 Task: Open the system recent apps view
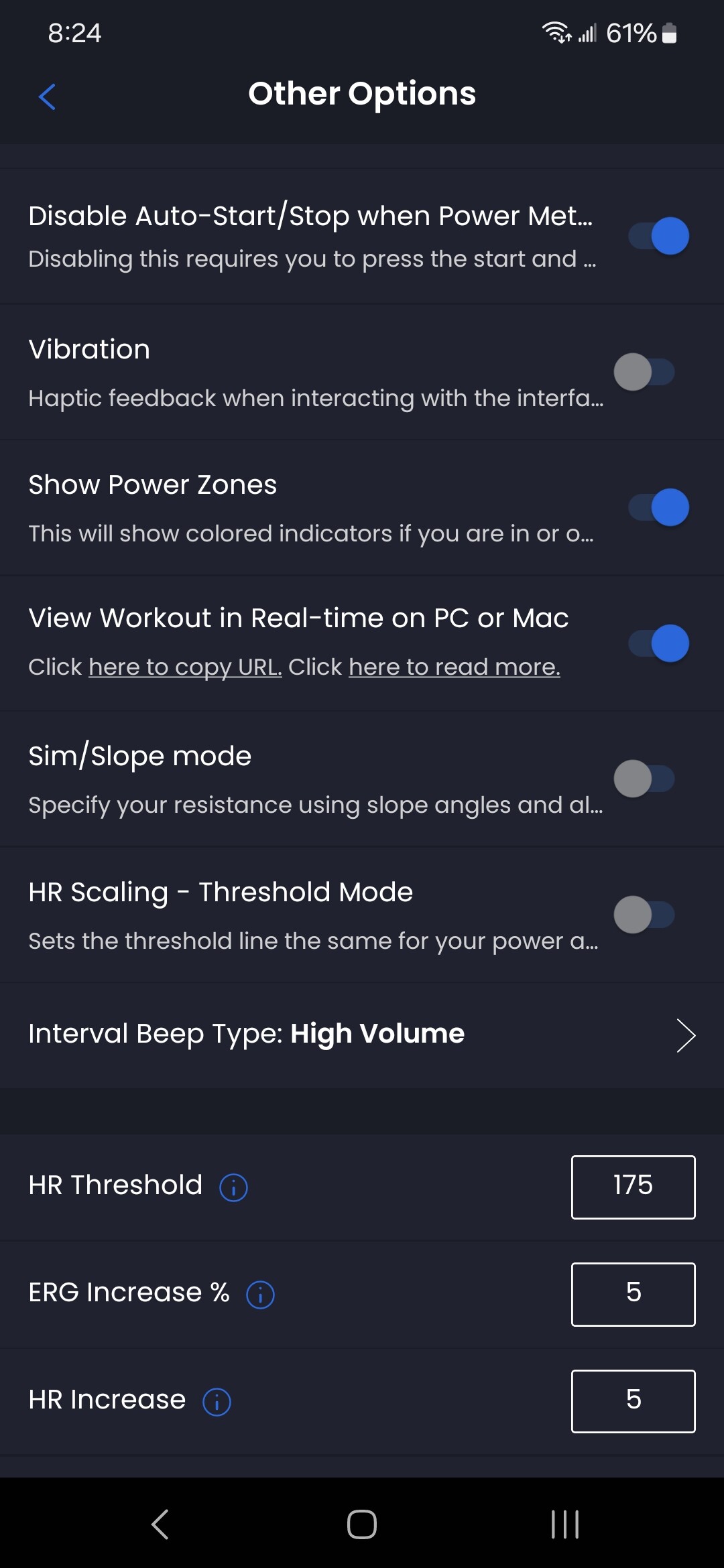coord(565,1524)
